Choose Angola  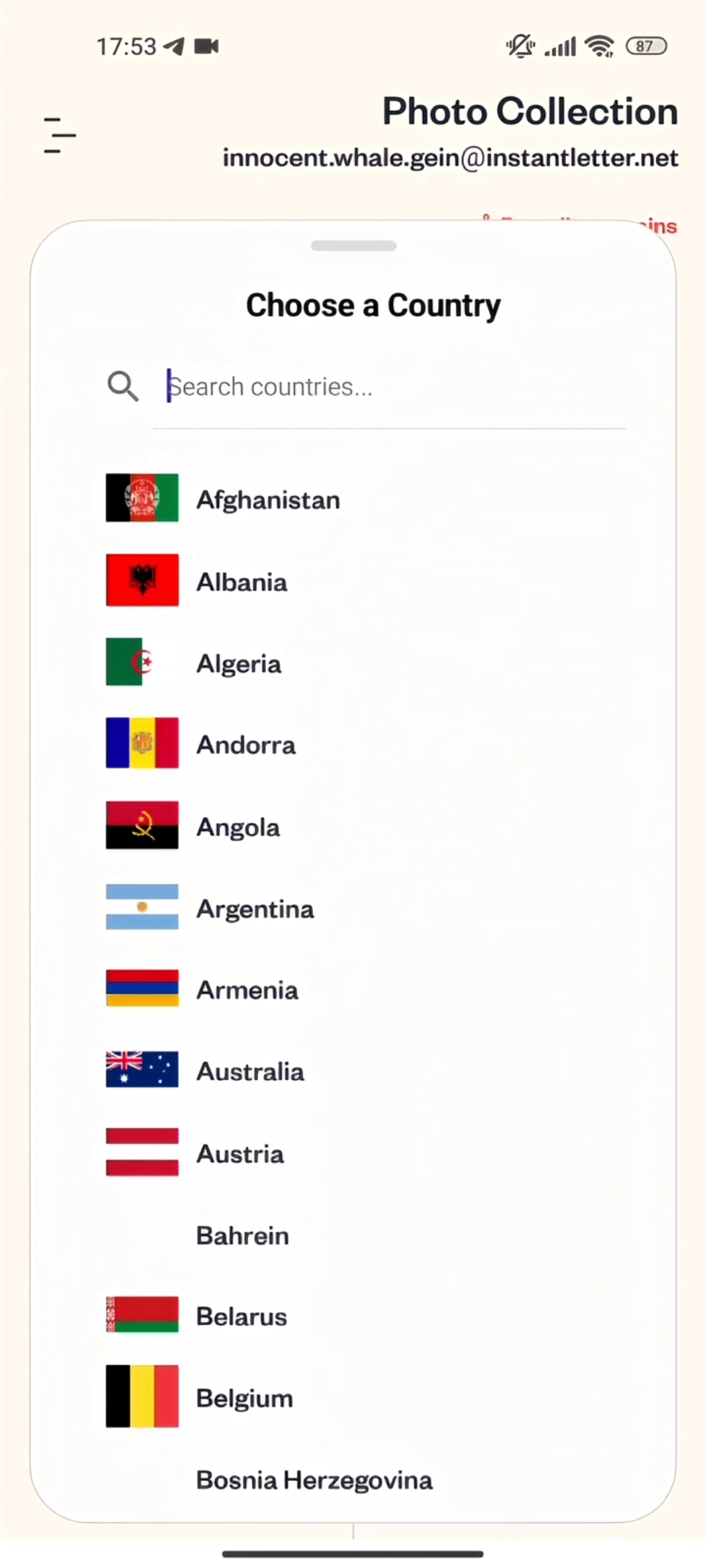pyautogui.click(x=353, y=826)
